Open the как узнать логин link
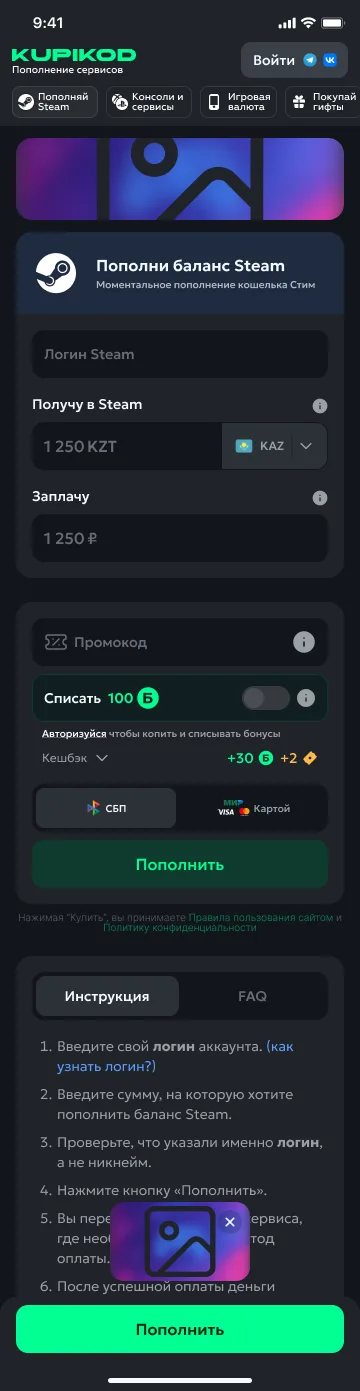This screenshot has height=1391, width=360. click(176, 1057)
